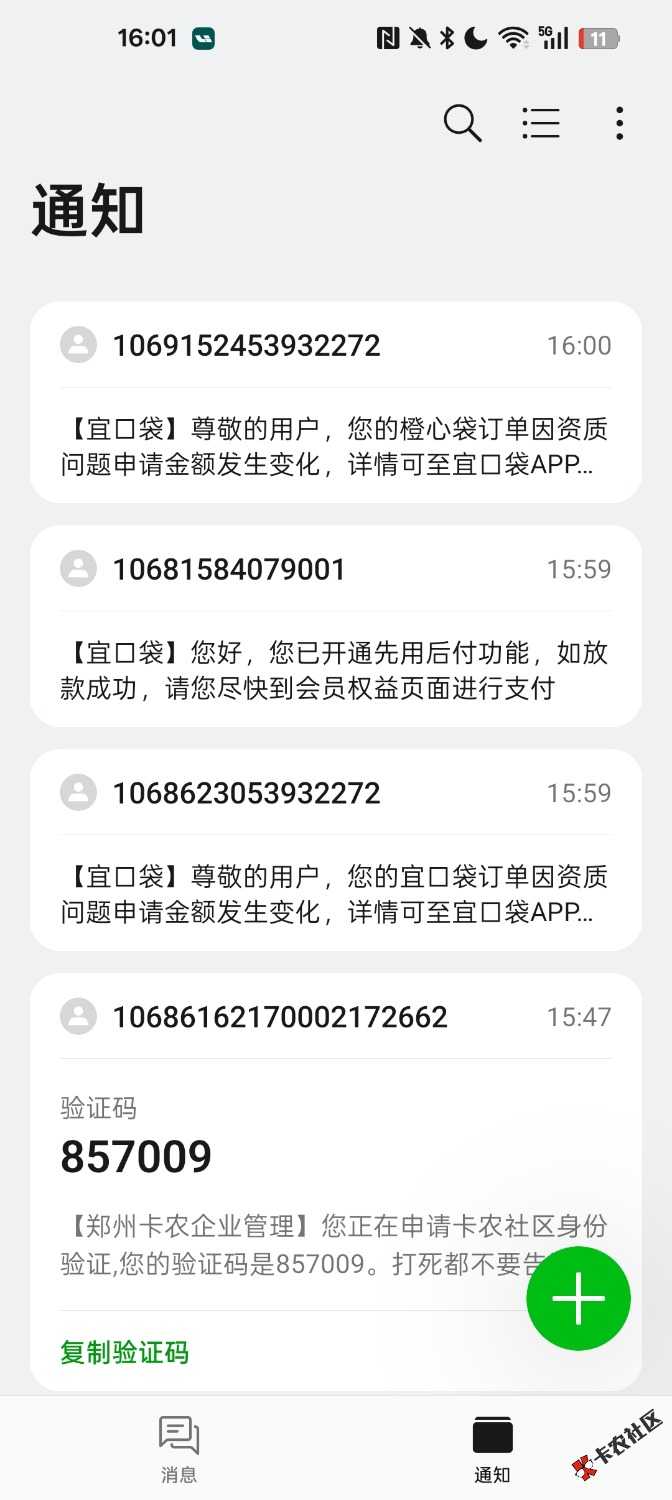Switch to the 消息 tab
The image size is (672, 1500).
(179, 1448)
